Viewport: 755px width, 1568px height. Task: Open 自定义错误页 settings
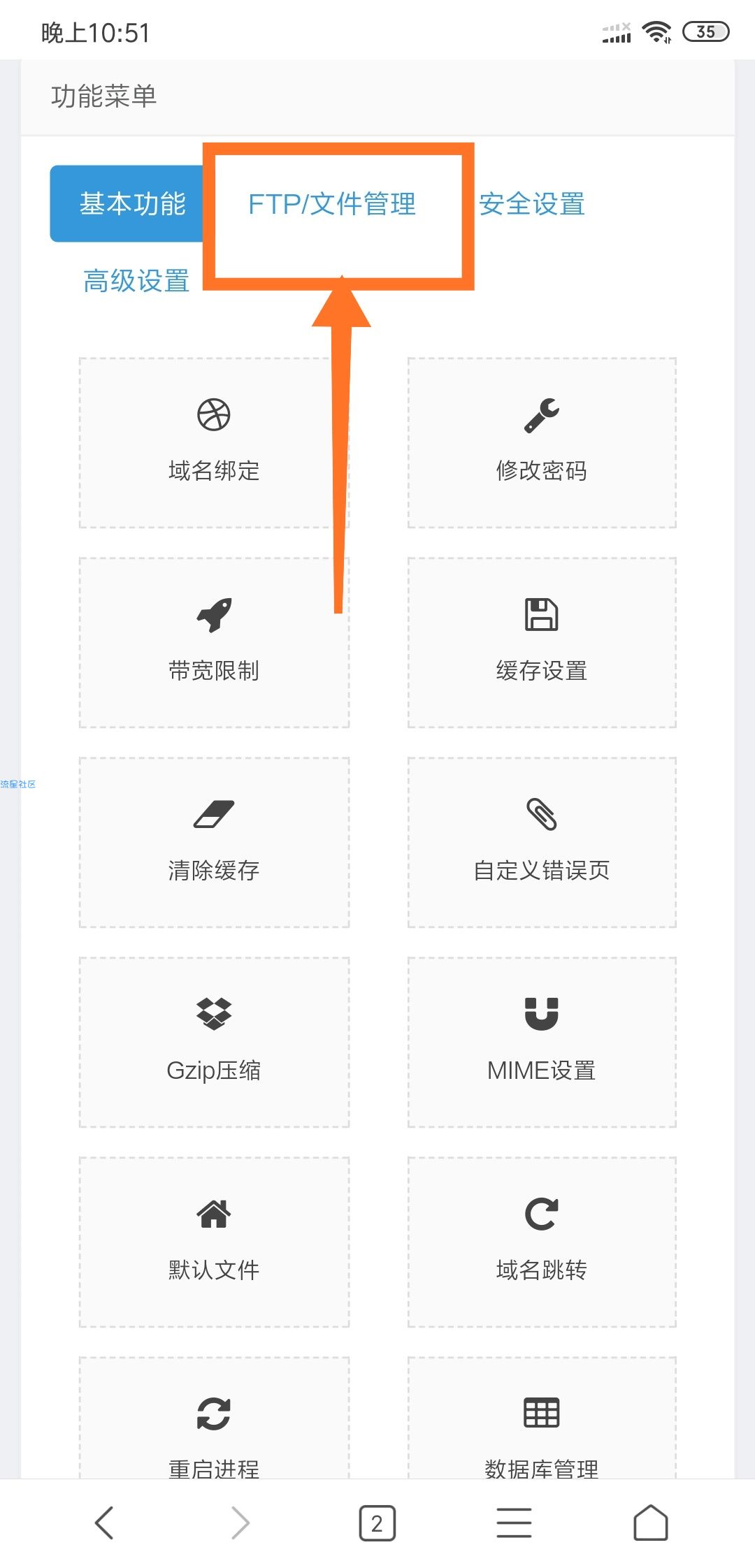point(542,842)
